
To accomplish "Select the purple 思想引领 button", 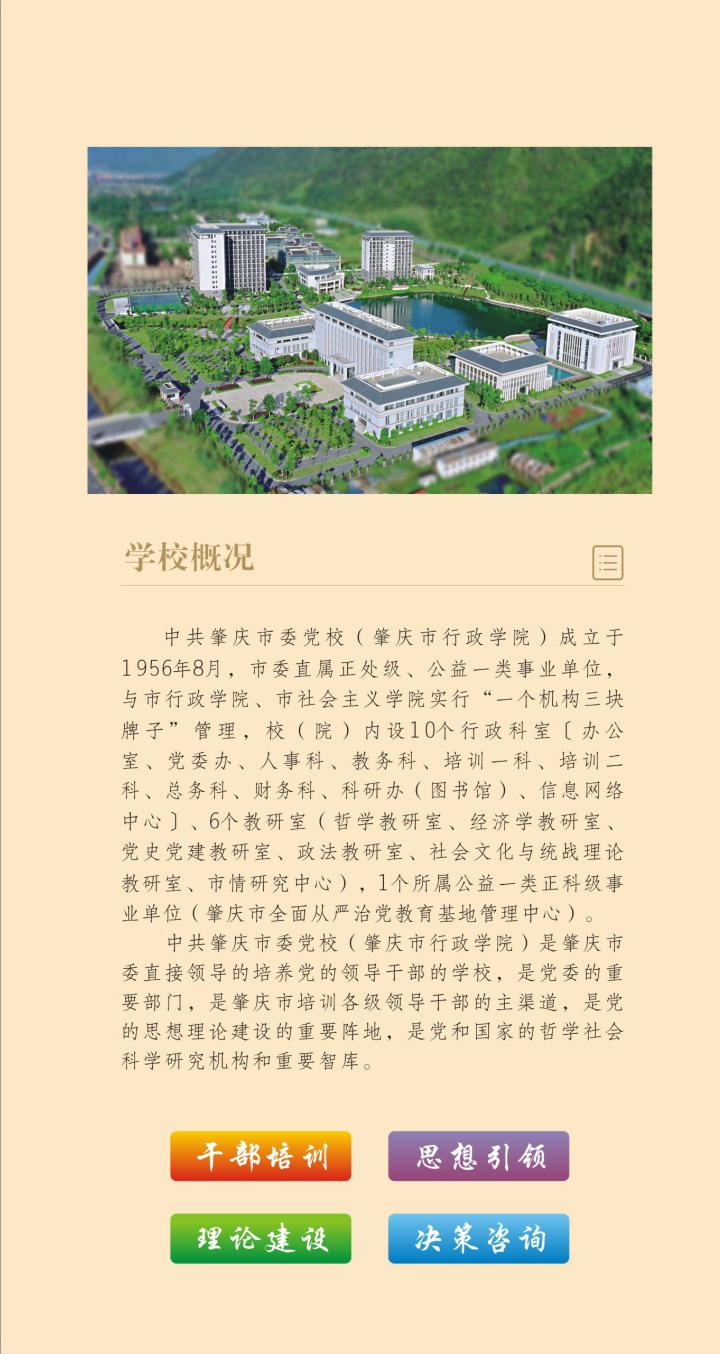I will click(478, 1156).
